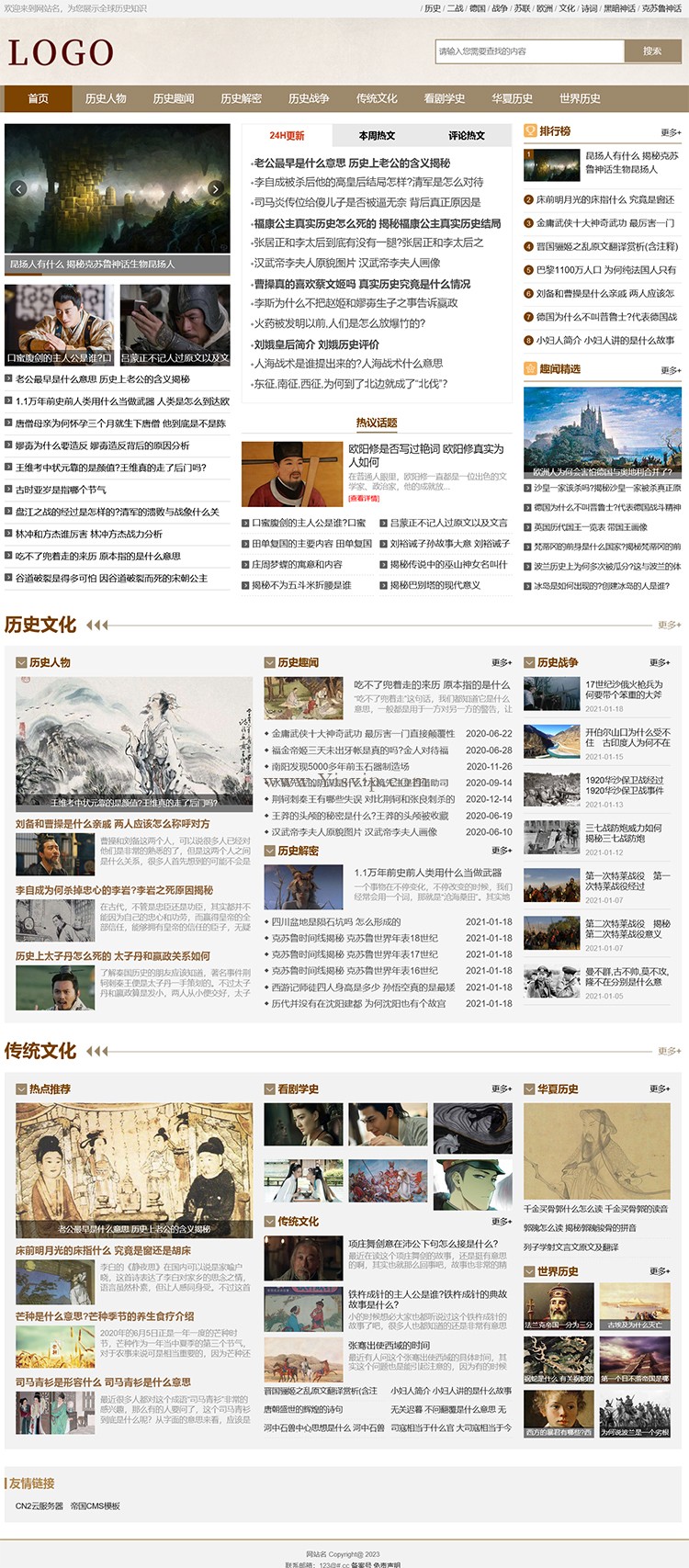The image size is (689, 1568).
Task: Open the 17世纪沙俄火枪兵 article
Action: click(x=624, y=690)
